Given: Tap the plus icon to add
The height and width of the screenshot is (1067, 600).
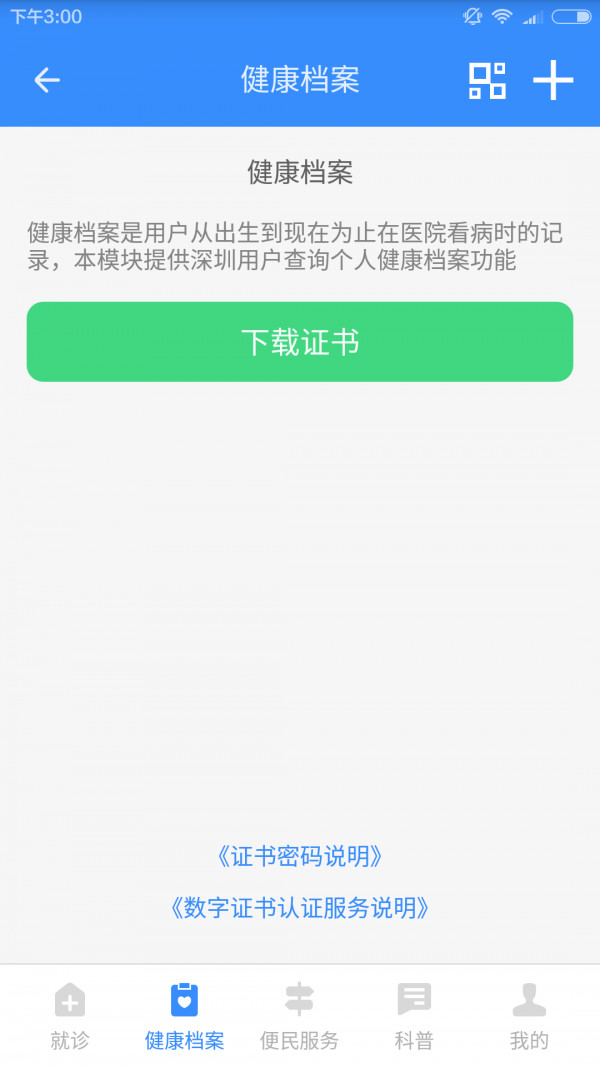Looking at the screenshot, I should [x=553, y=80].
